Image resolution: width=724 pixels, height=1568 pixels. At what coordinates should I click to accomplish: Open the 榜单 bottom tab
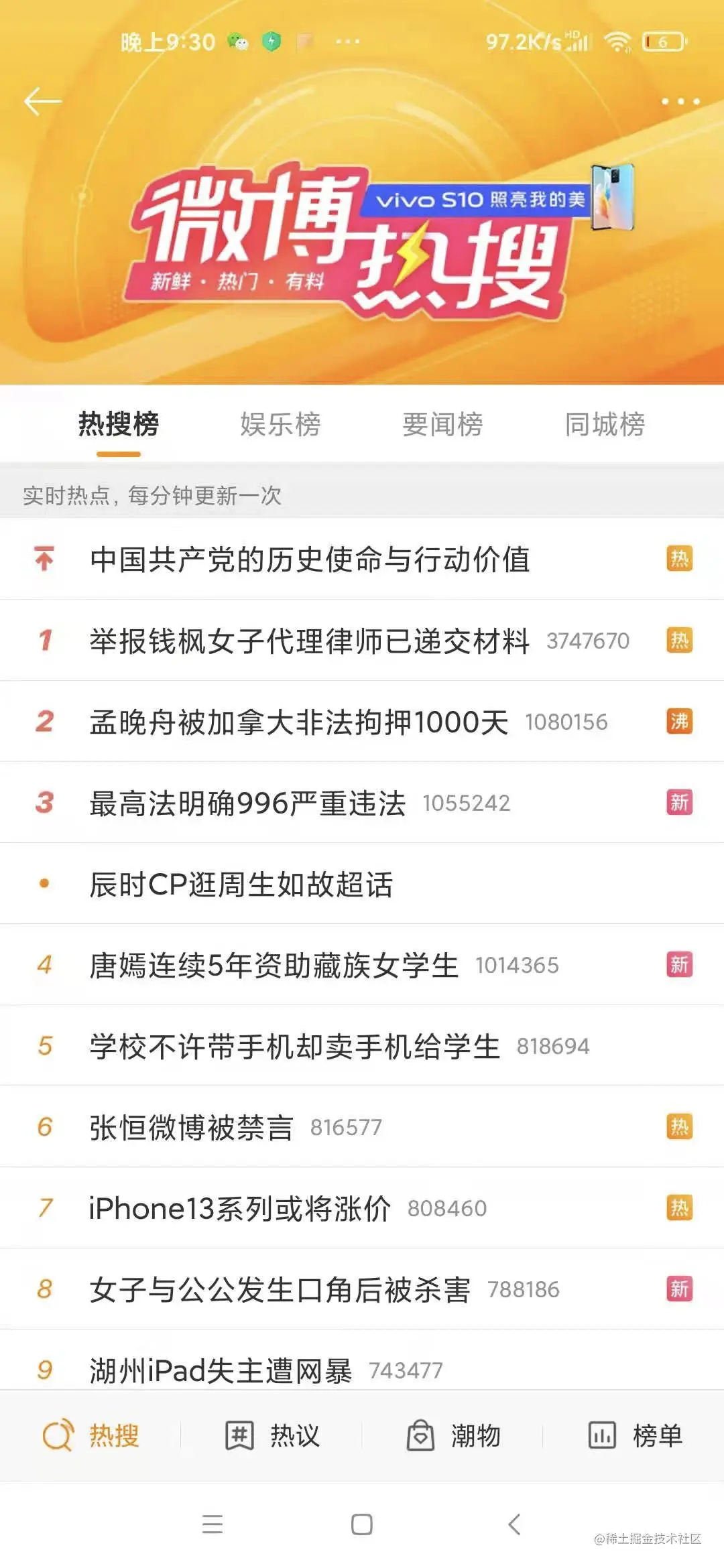tap(635, 1435)
